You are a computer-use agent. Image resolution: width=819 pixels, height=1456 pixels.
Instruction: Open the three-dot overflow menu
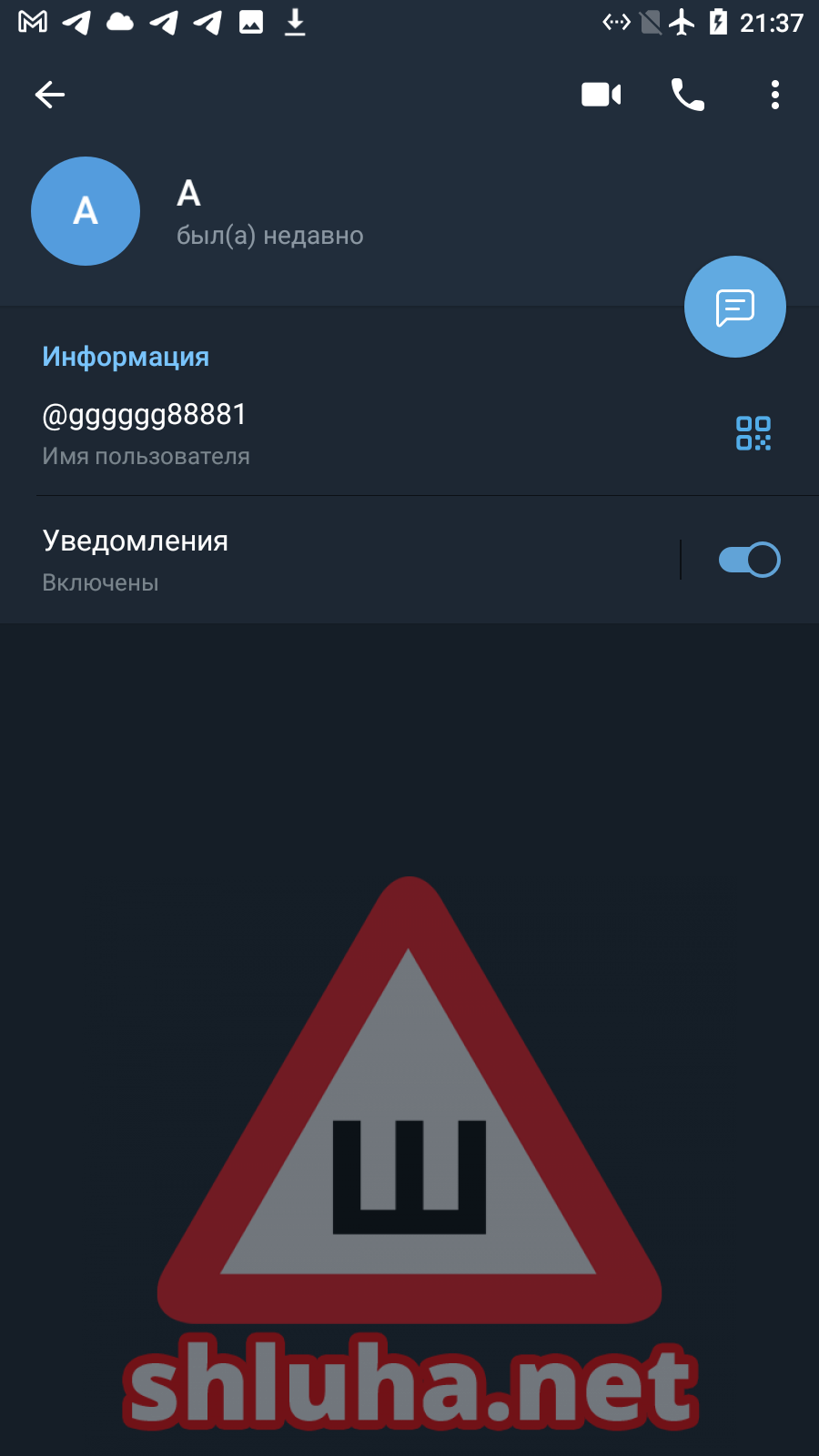pyautogui.click(x=774, y=95)
